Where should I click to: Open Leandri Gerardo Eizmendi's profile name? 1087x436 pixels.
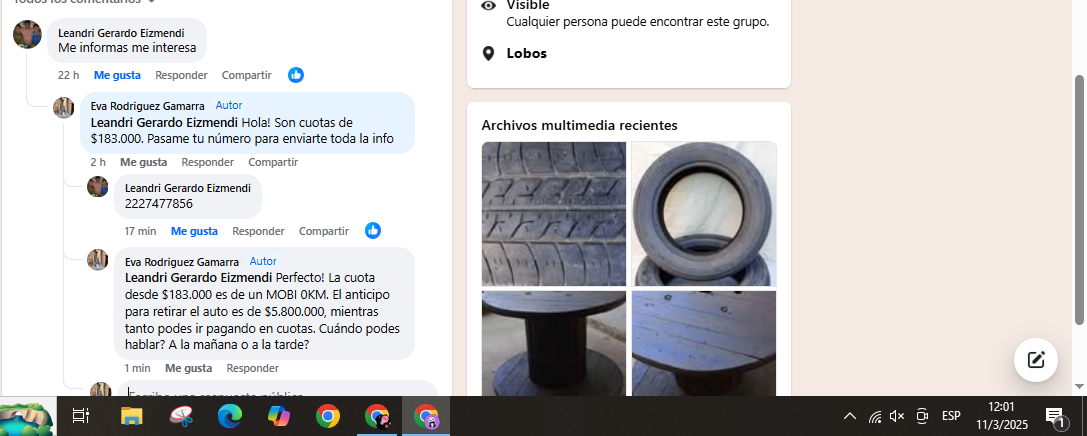[x=121, y=33]
